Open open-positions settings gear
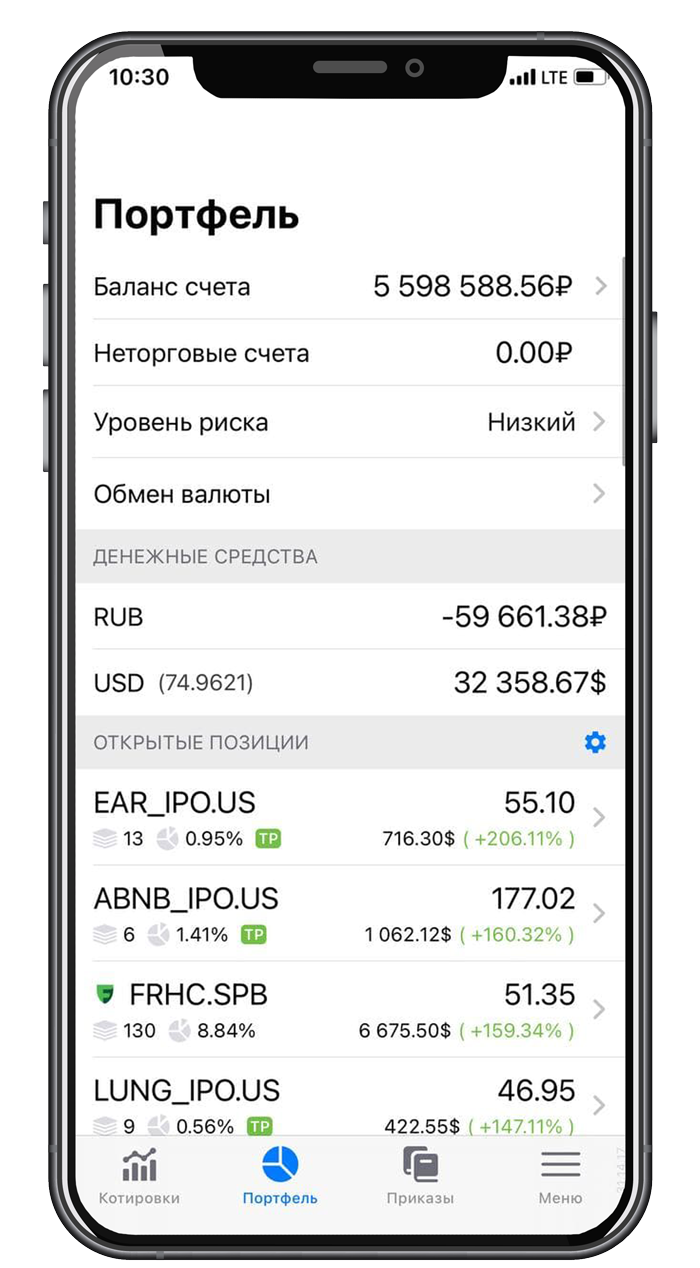 (x=595, y=743)
